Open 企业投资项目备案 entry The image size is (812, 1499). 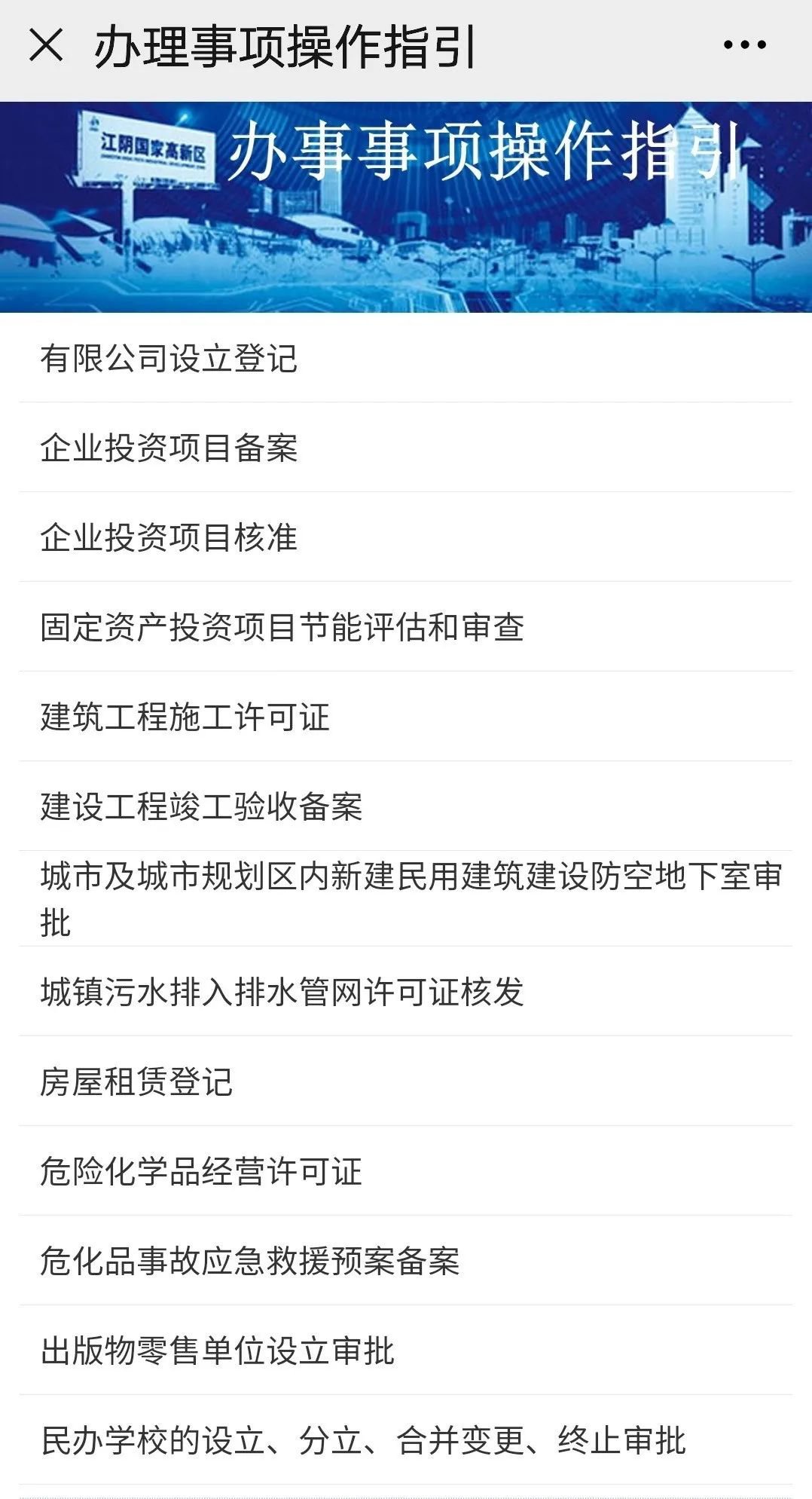406,448
